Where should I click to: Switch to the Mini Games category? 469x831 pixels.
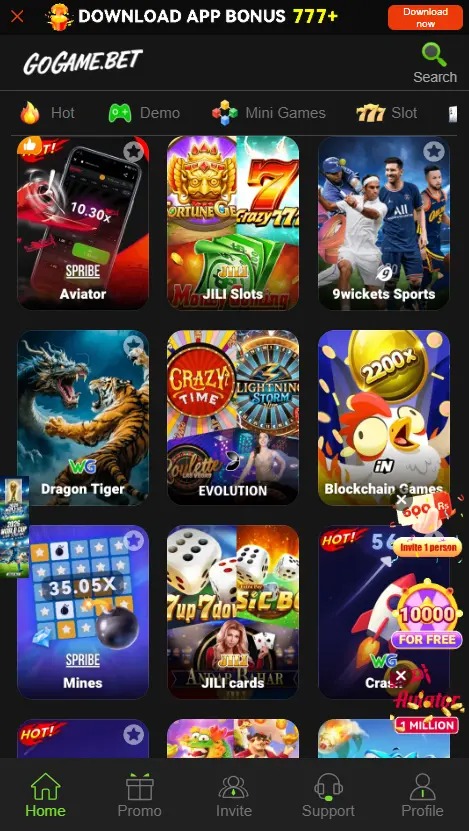click(x=269, y=113)
